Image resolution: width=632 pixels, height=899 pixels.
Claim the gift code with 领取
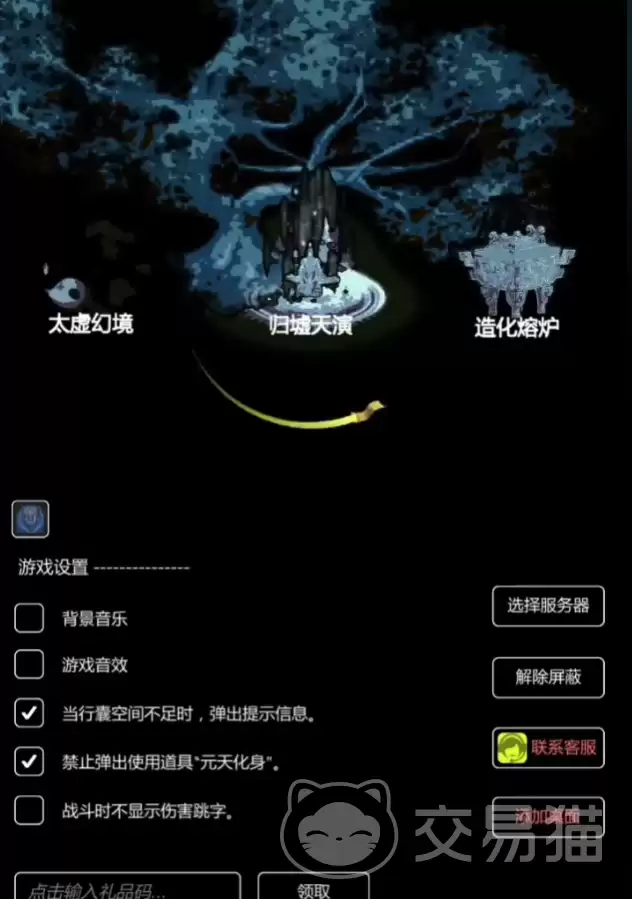tap(314, 887)
